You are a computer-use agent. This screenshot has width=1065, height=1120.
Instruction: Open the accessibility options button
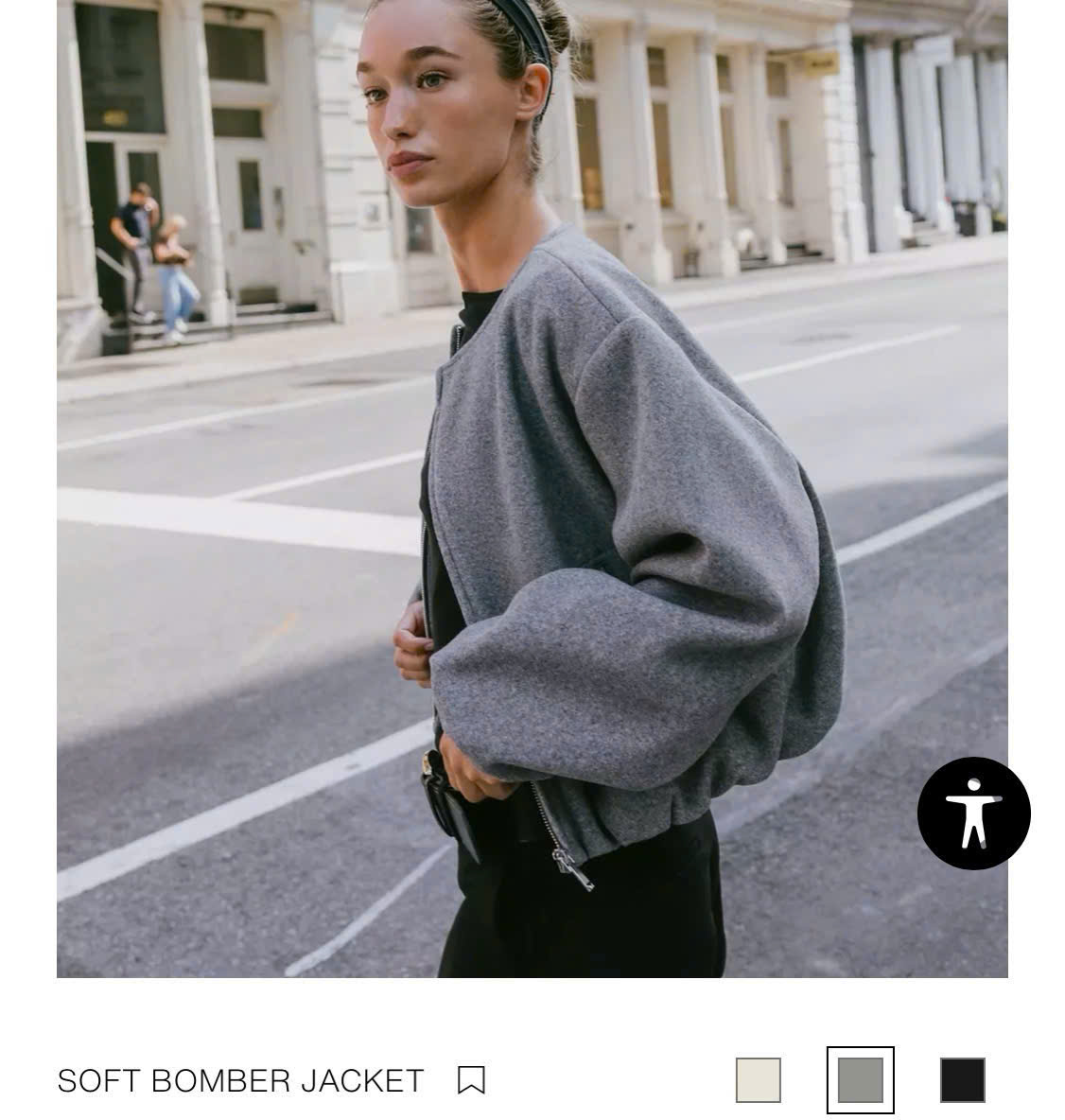coord(973,814)
